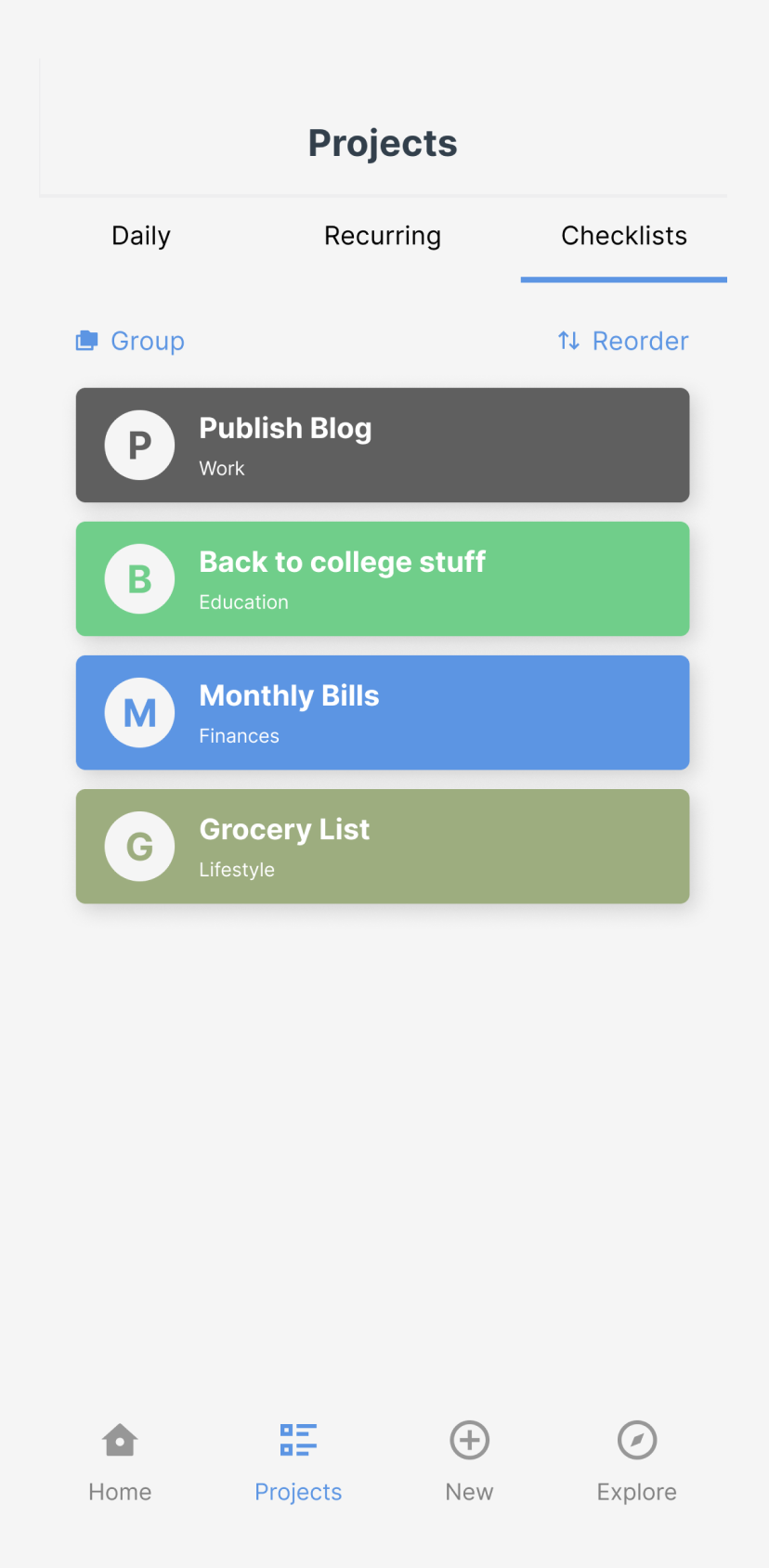Switch to the Recurring tab
This screenshot has height=1568, width=769.
point(383,236)
